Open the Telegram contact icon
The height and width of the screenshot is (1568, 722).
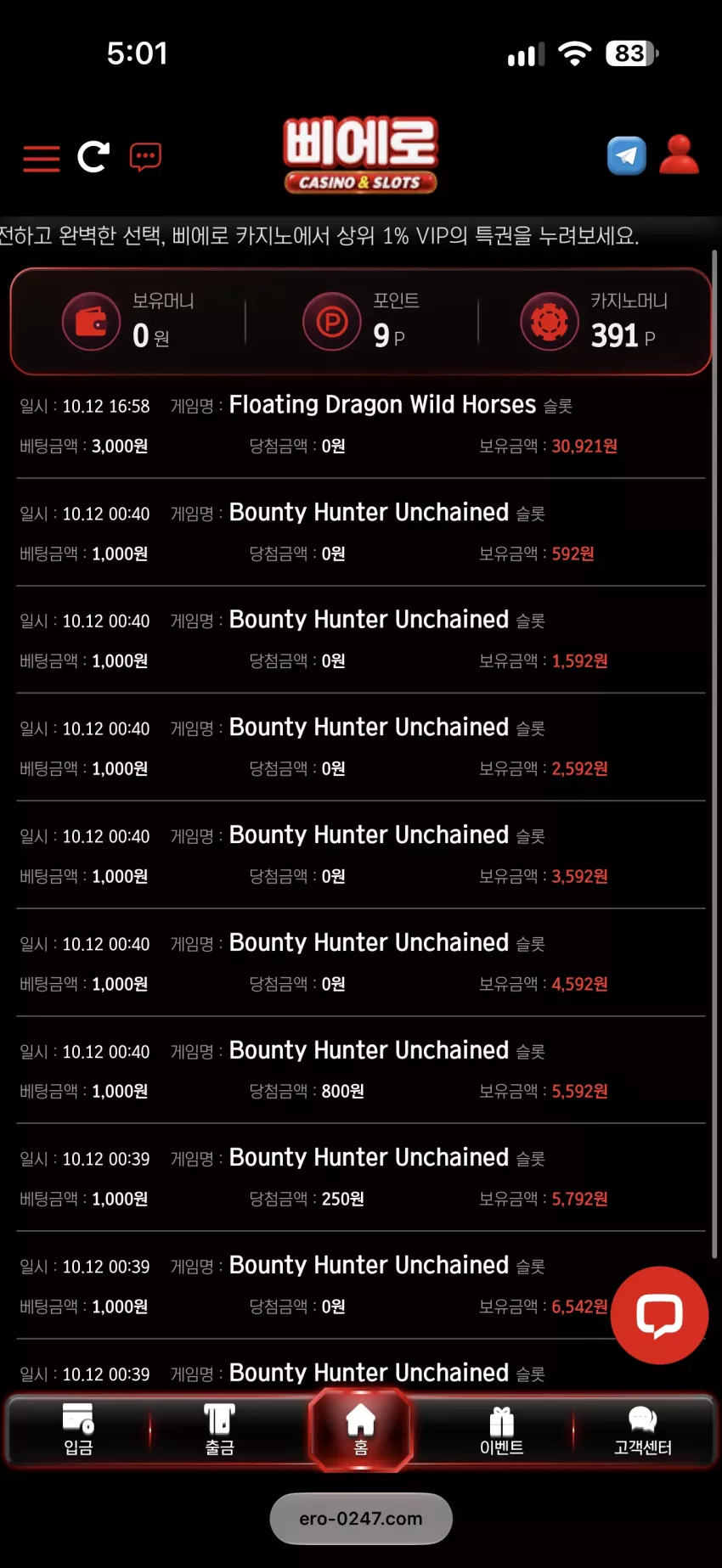[x=627, y=156]
